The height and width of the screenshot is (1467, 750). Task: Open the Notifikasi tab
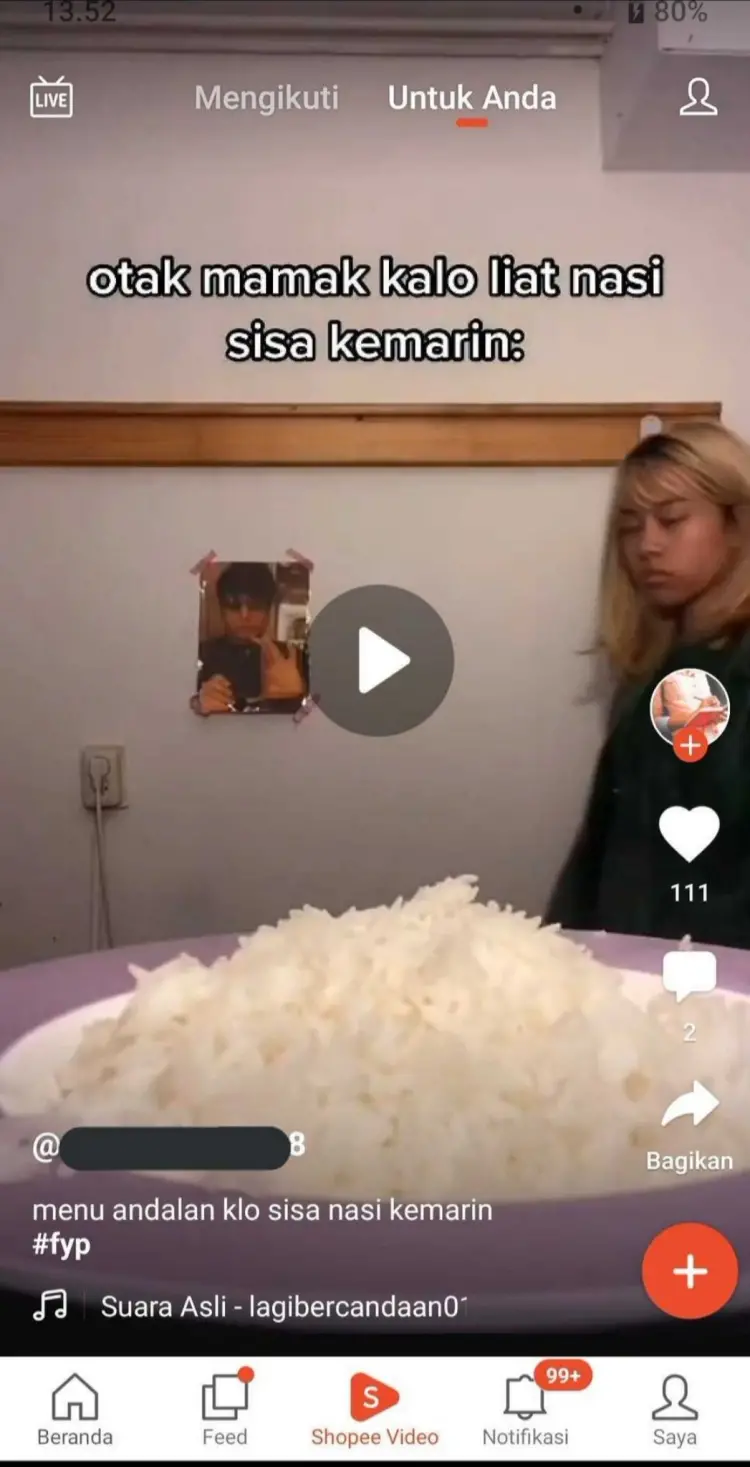[x=525, y=1410]
